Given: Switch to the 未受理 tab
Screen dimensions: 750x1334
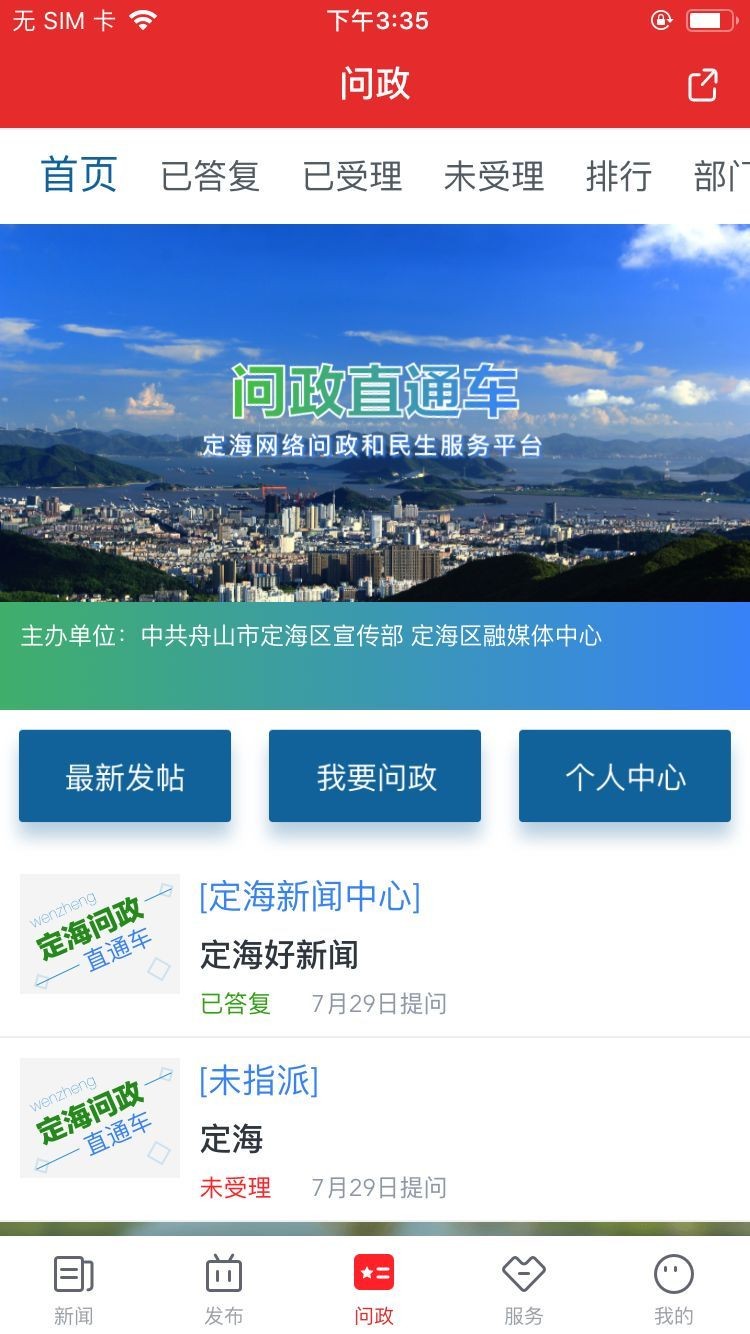Looking at the screenshot, I should (494, 177).
